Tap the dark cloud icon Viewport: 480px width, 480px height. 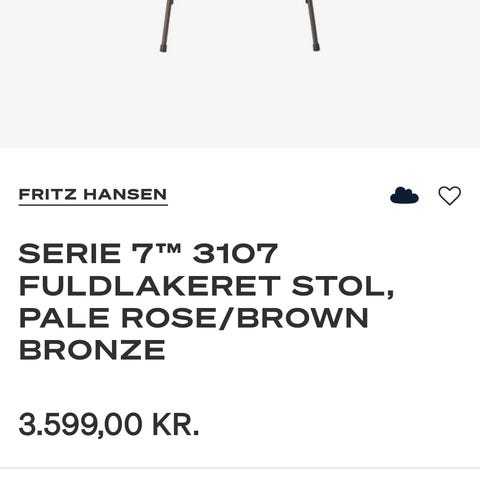404,195
